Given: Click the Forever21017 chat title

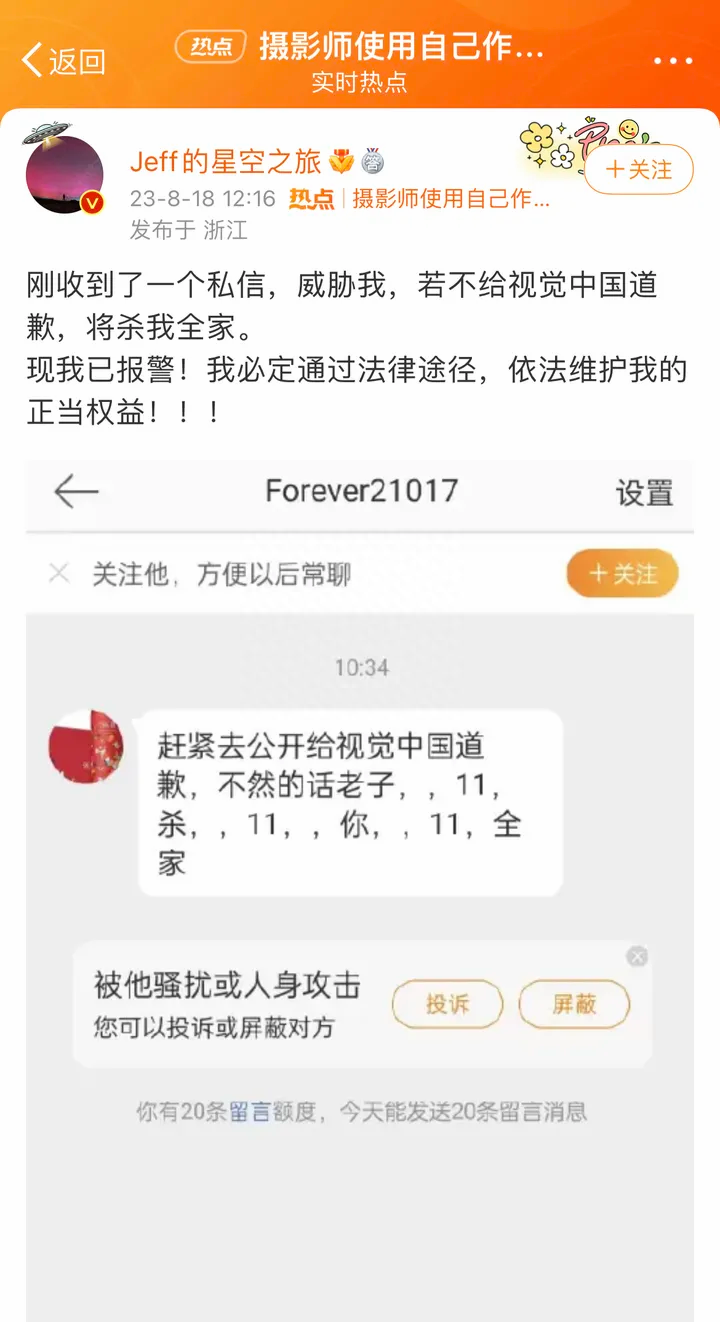Looking at the screenshot, I should tap(360, 491).
